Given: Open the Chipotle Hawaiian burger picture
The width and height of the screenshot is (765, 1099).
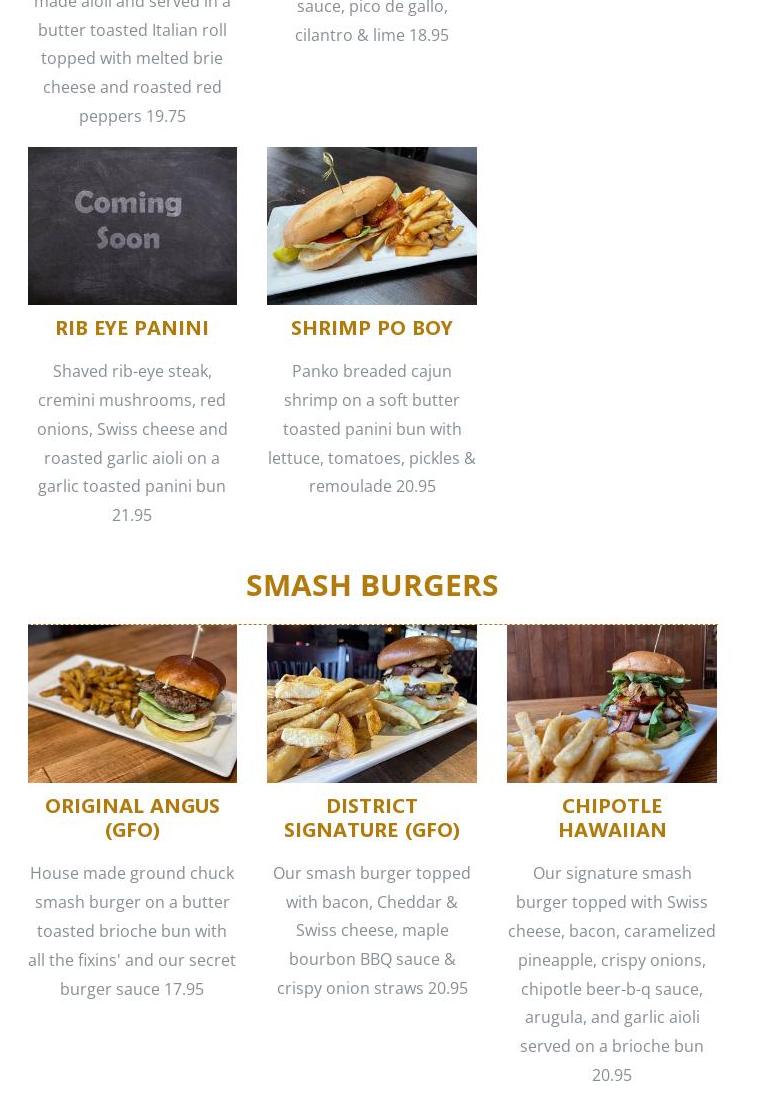Looking at the screenshot, I should click(x=611, y=704).
